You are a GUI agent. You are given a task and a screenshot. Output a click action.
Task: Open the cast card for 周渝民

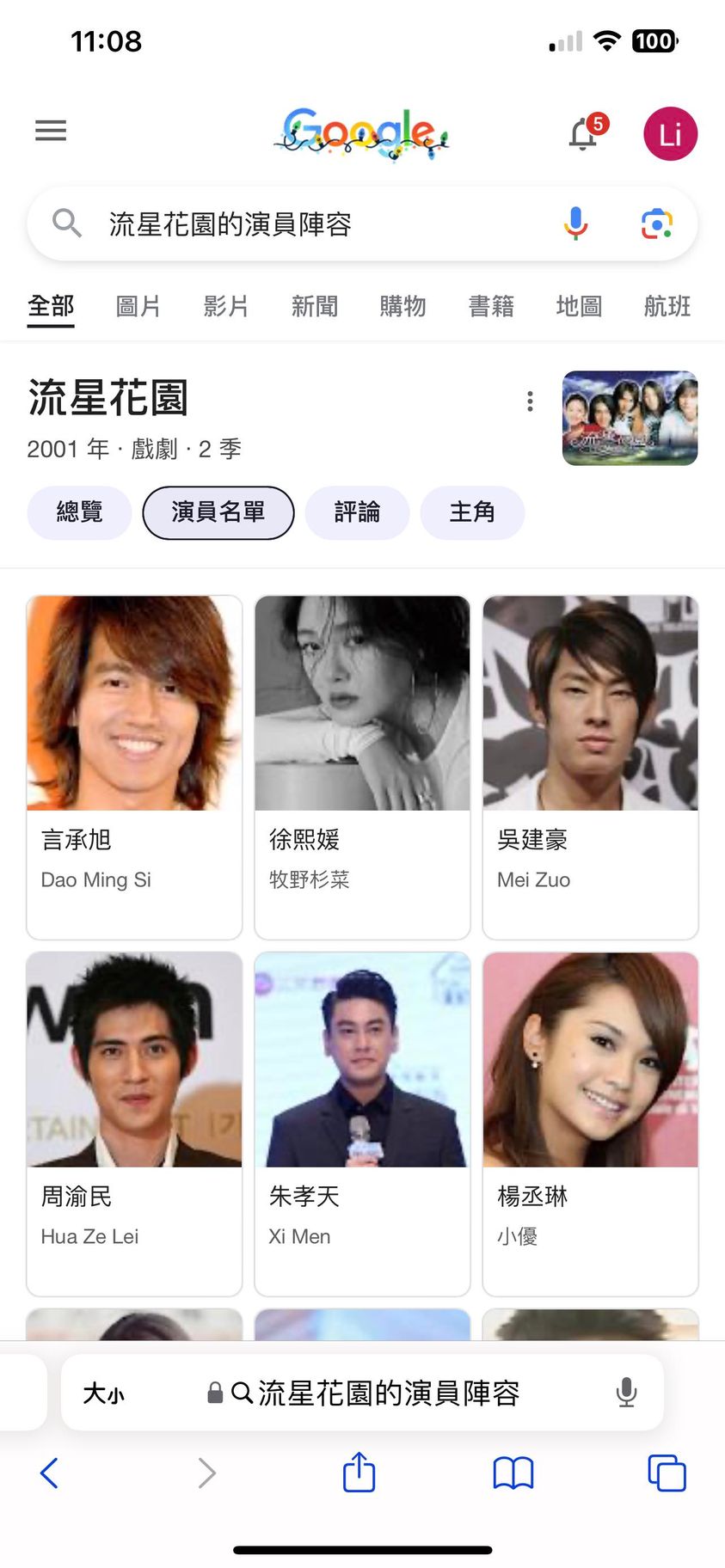(134, 1123)
